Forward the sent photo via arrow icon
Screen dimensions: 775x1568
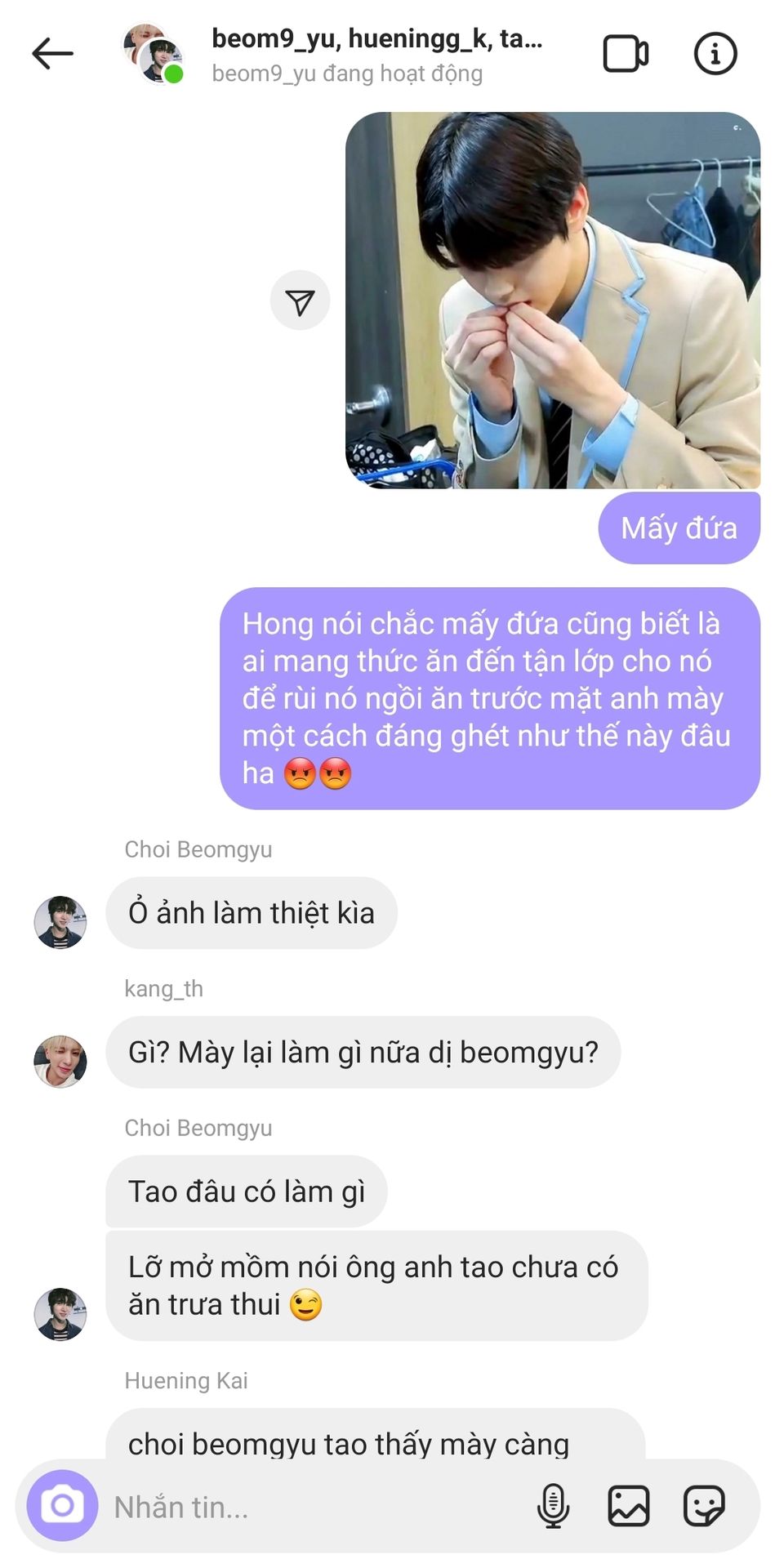(300, 301)
